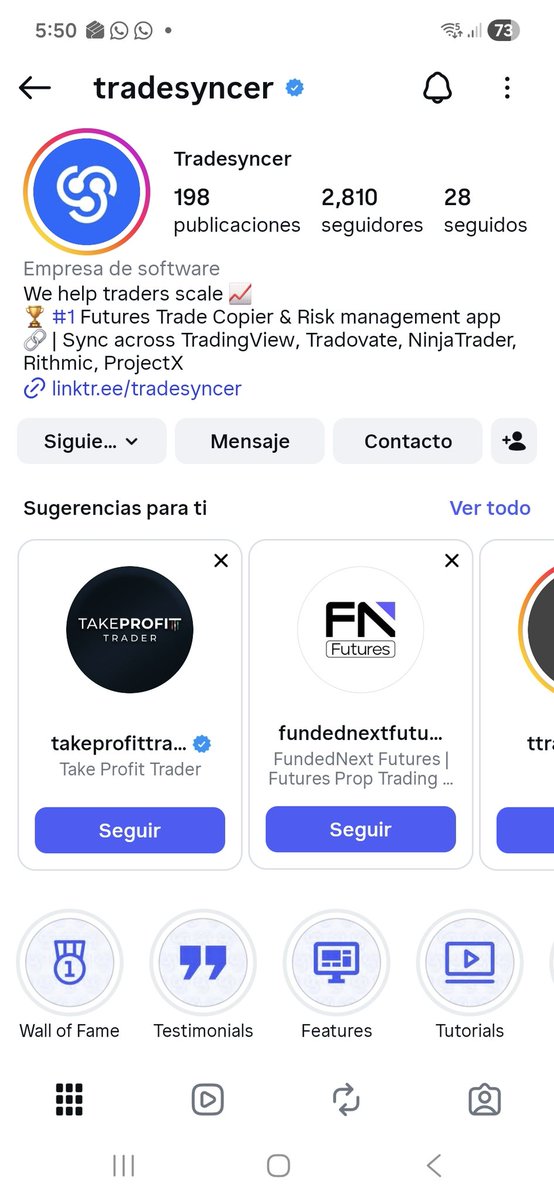The image size is (554, 1200).
Task: View Tradesyncer's story via profile picture
Action: point(86,192)
